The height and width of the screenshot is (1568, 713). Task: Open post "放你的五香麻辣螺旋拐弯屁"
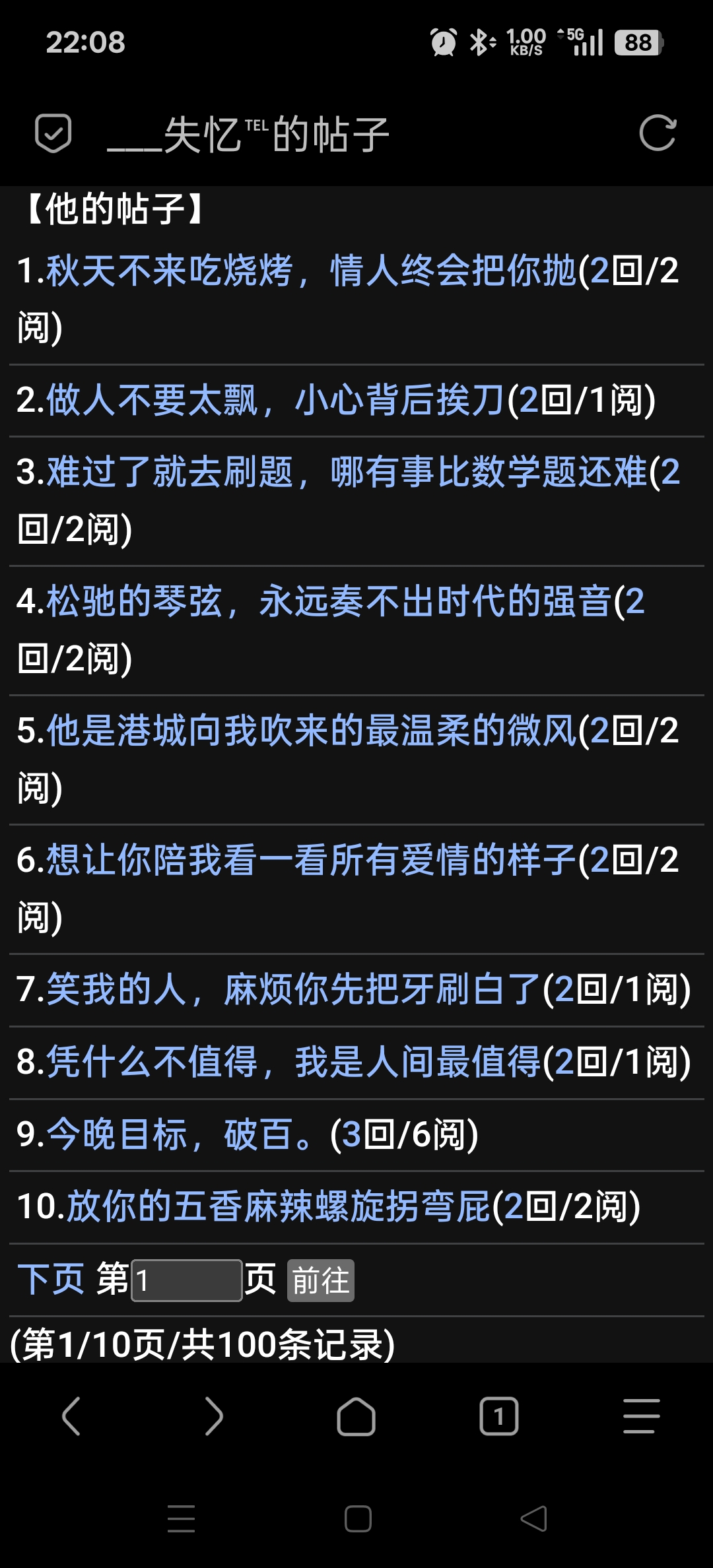[x=279, y=1207]
